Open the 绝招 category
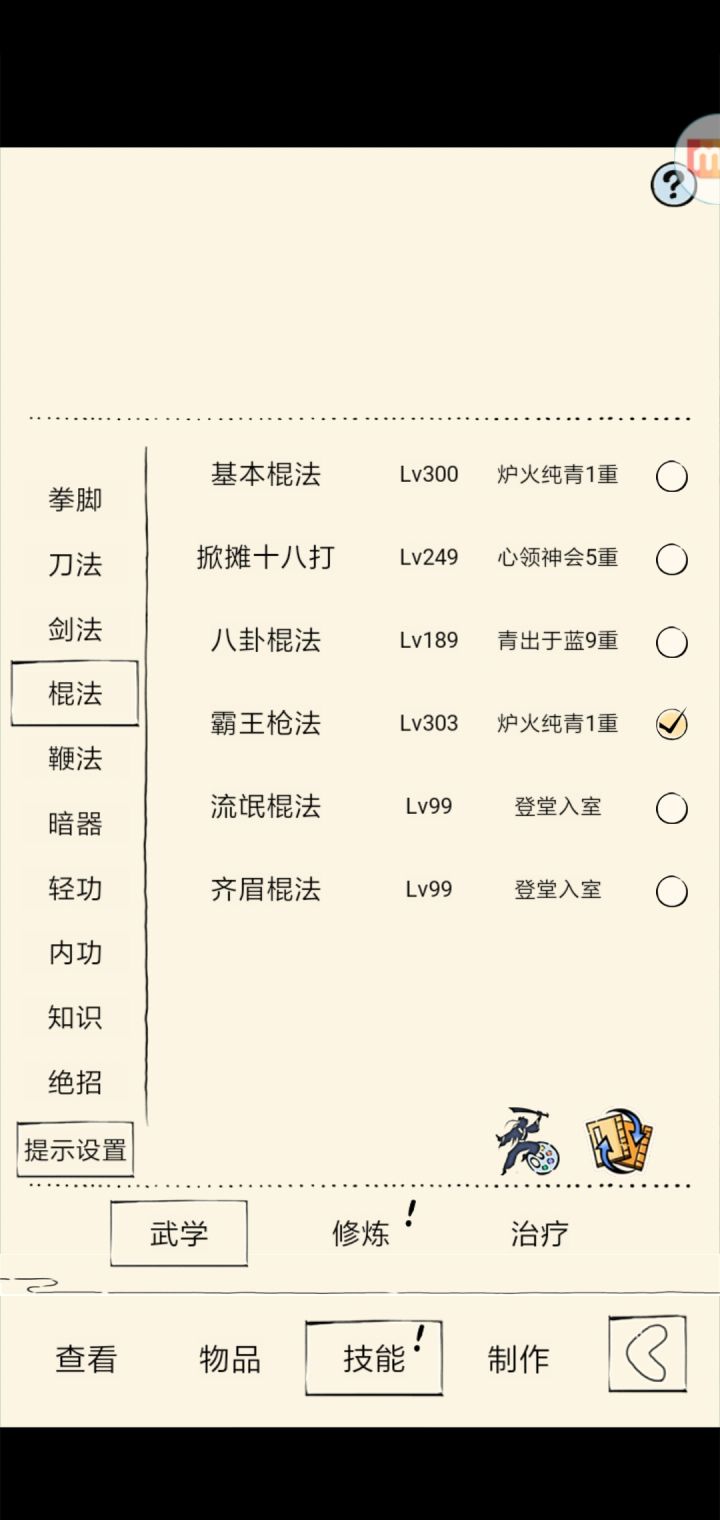The width and height of the screenshot is (720, 1520). 75,1082
